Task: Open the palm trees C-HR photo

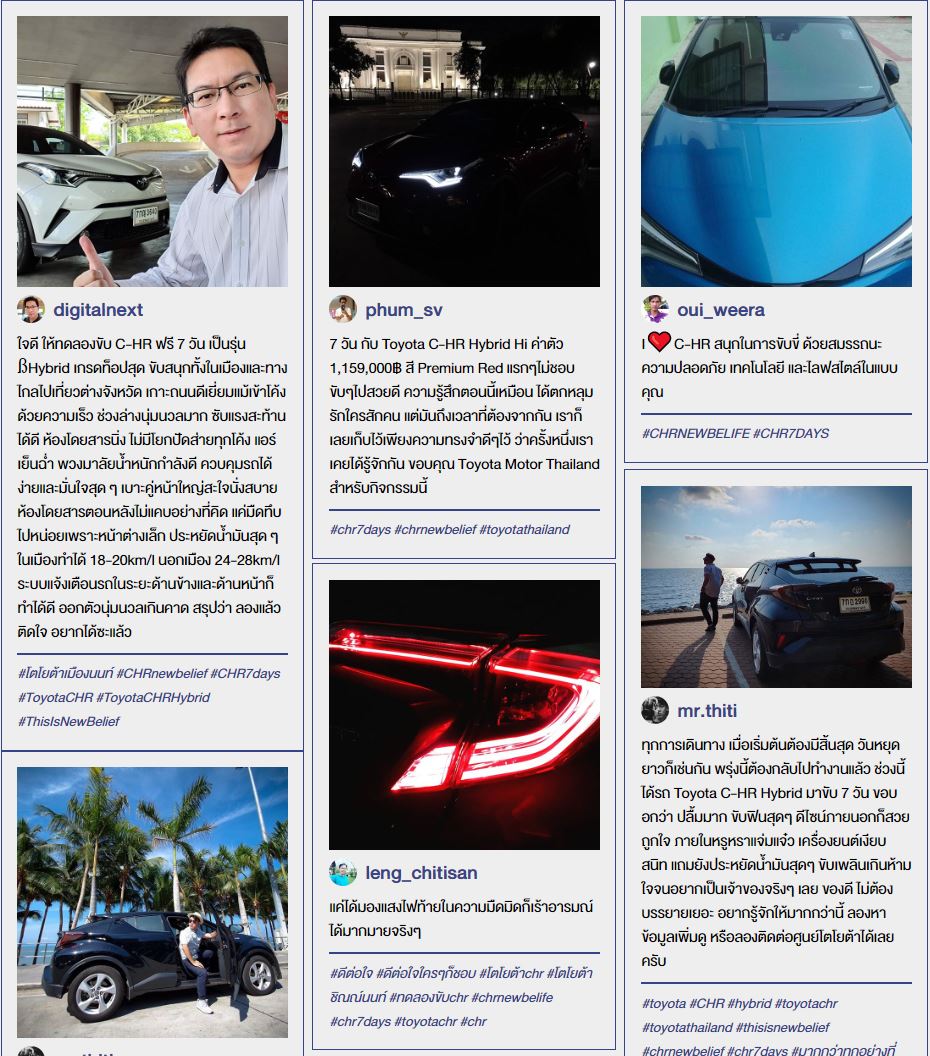Action: [152, 902]
